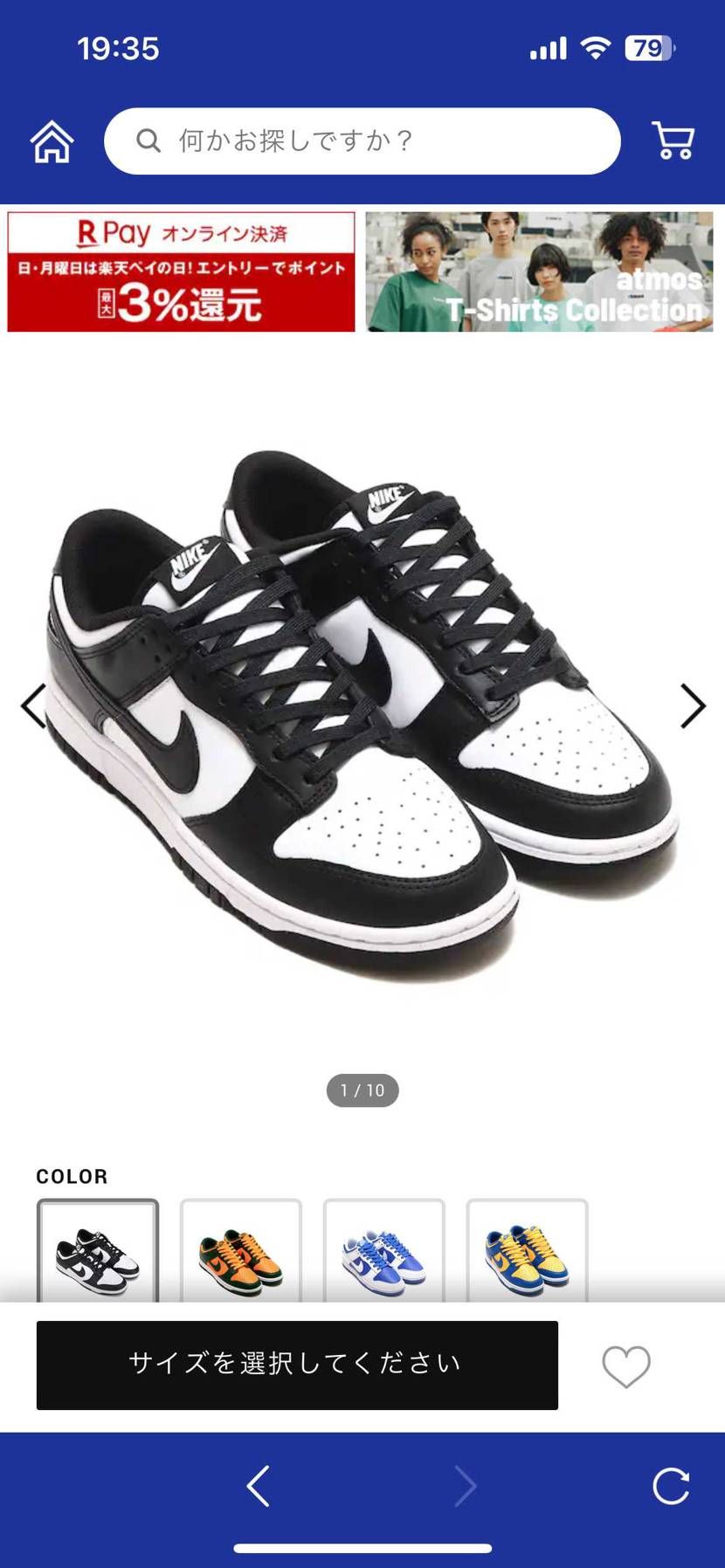
Task: Select the black and white color option
Action: click(x=98, y=1253)
